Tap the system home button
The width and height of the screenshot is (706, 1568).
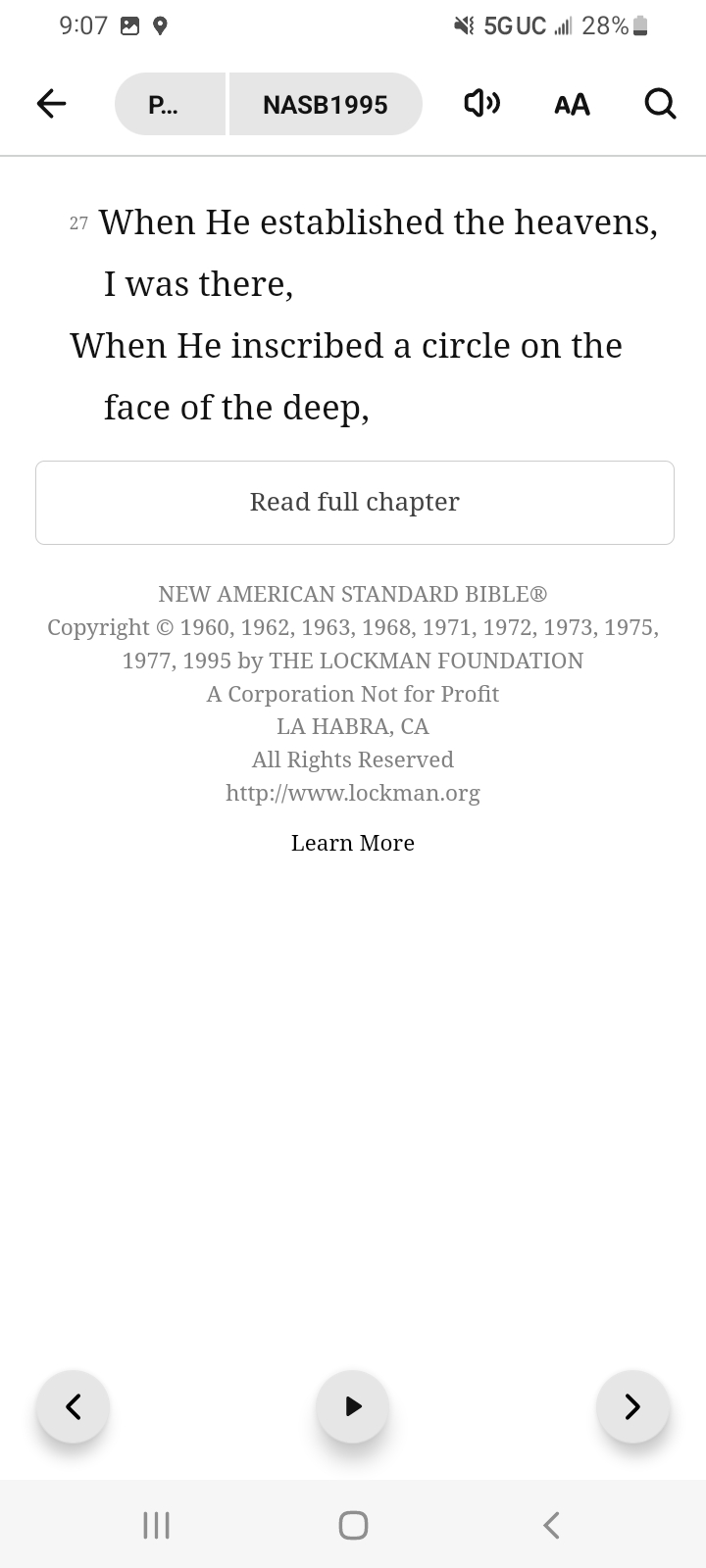click(353, 1525)
